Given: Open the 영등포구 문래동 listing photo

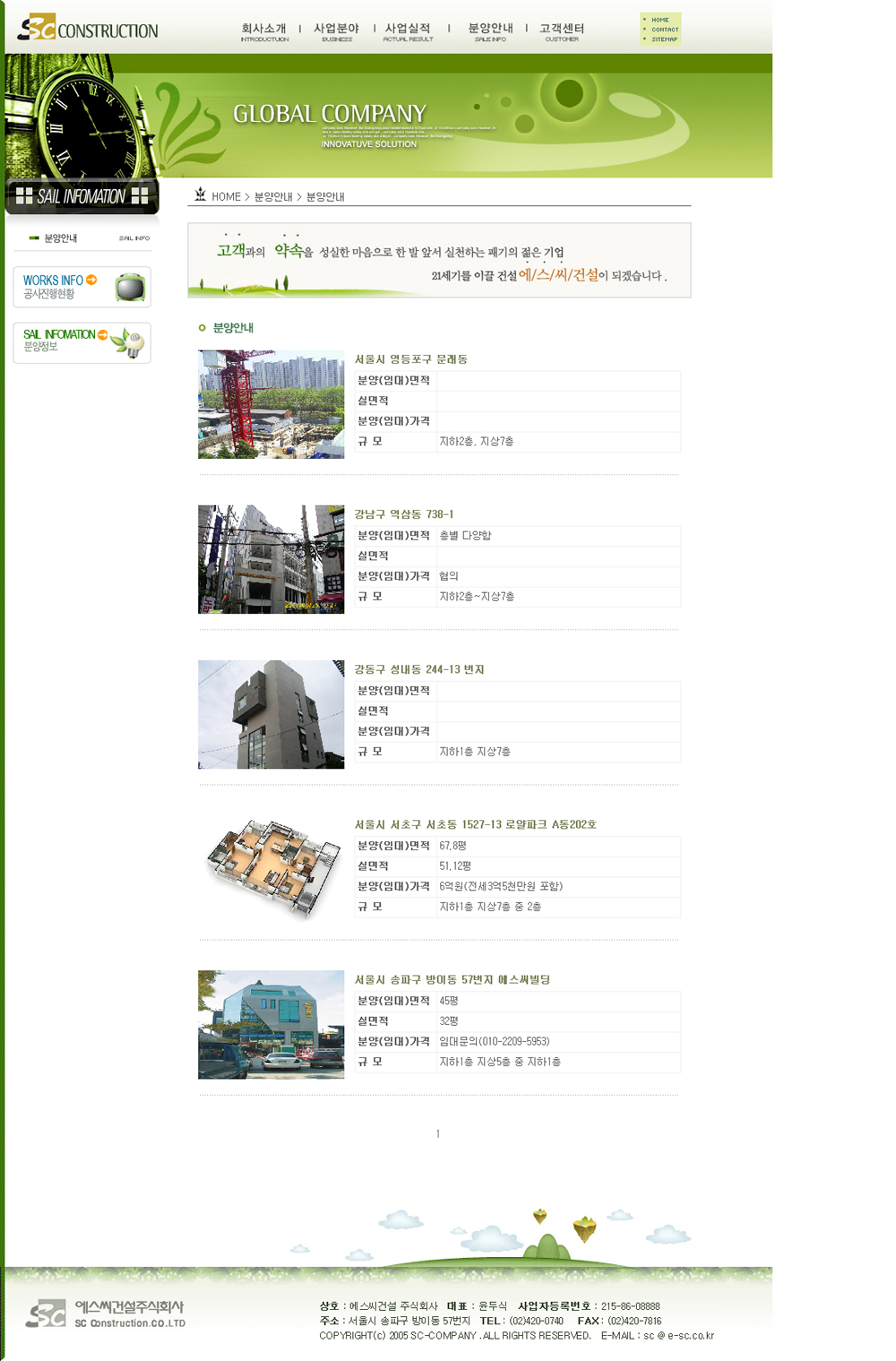Looking at the screenshot, I should [x=271, y=404].
